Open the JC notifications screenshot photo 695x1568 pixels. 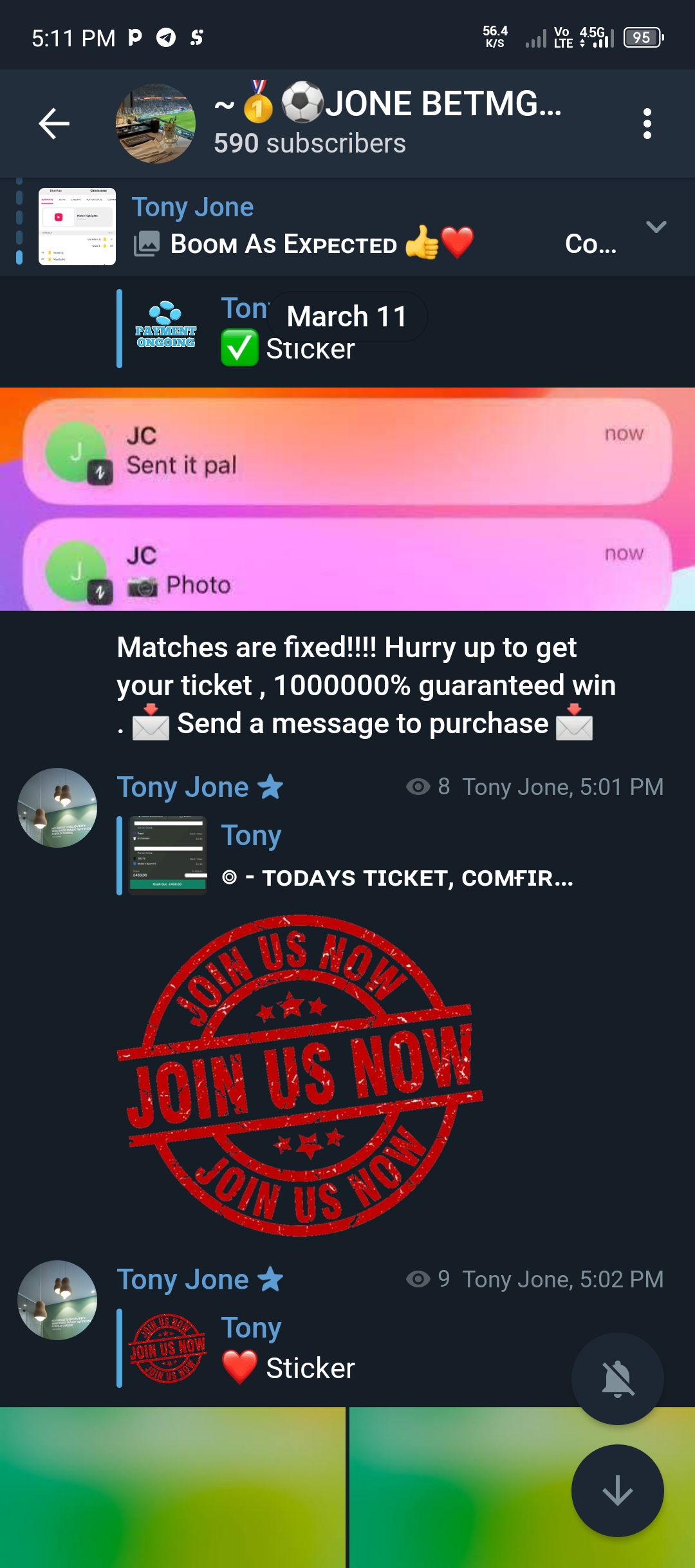coord(347,499)
